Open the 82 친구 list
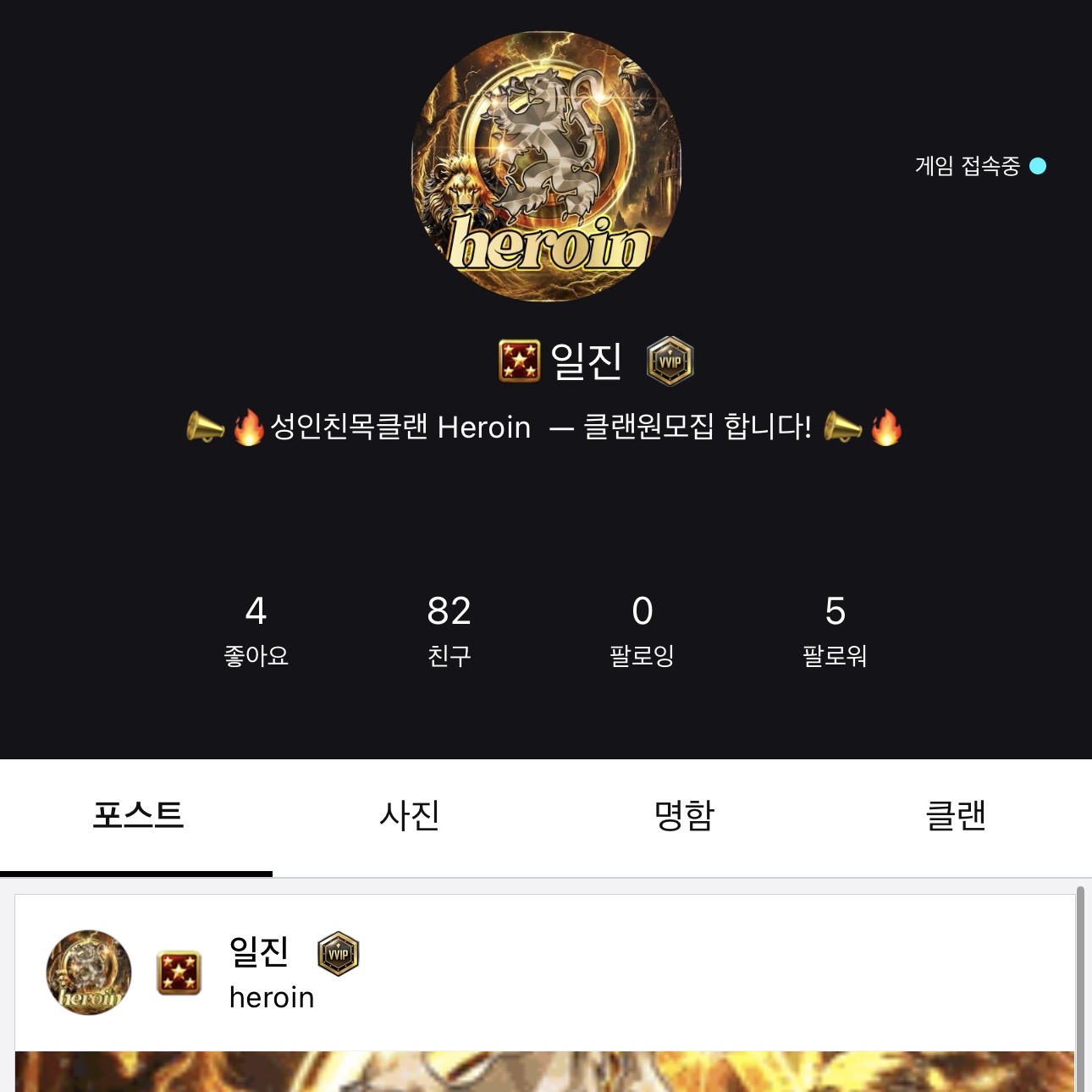This screenshot has height=1092, width=1092. 449,630
